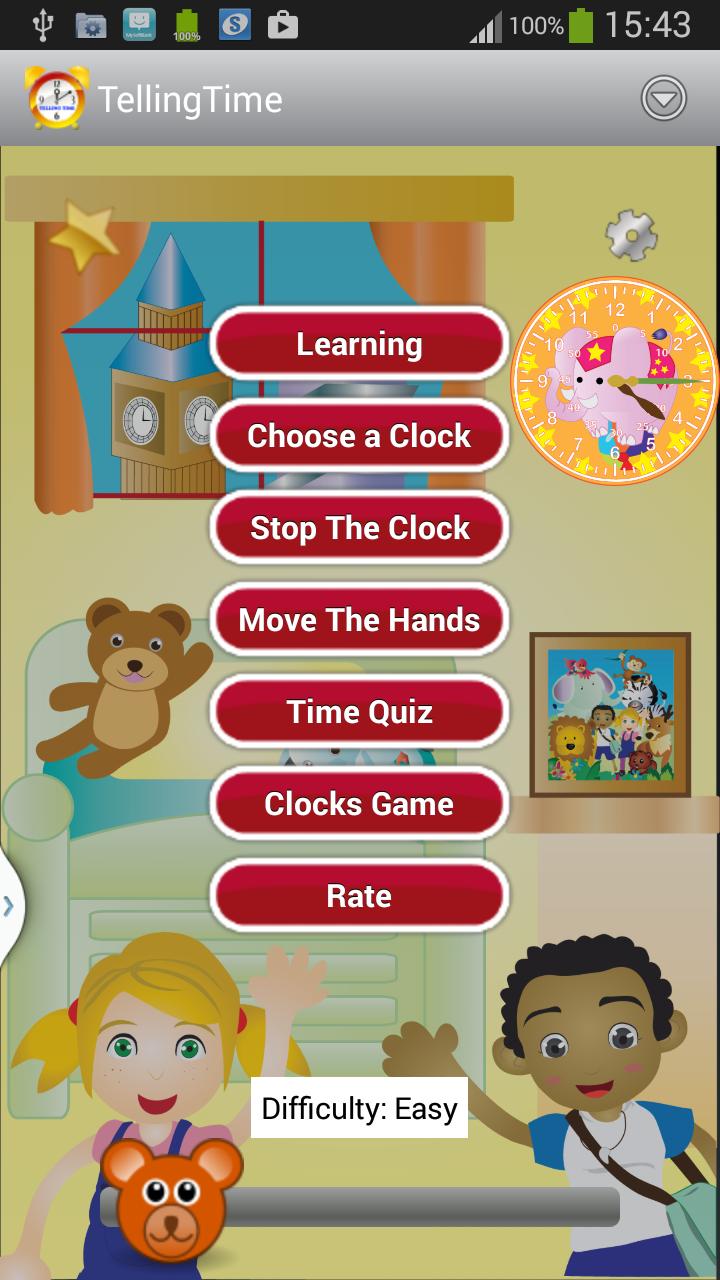The image size is (720, 1280).
Task: Play Stop The Clock
Action: (x=359, y=528)
